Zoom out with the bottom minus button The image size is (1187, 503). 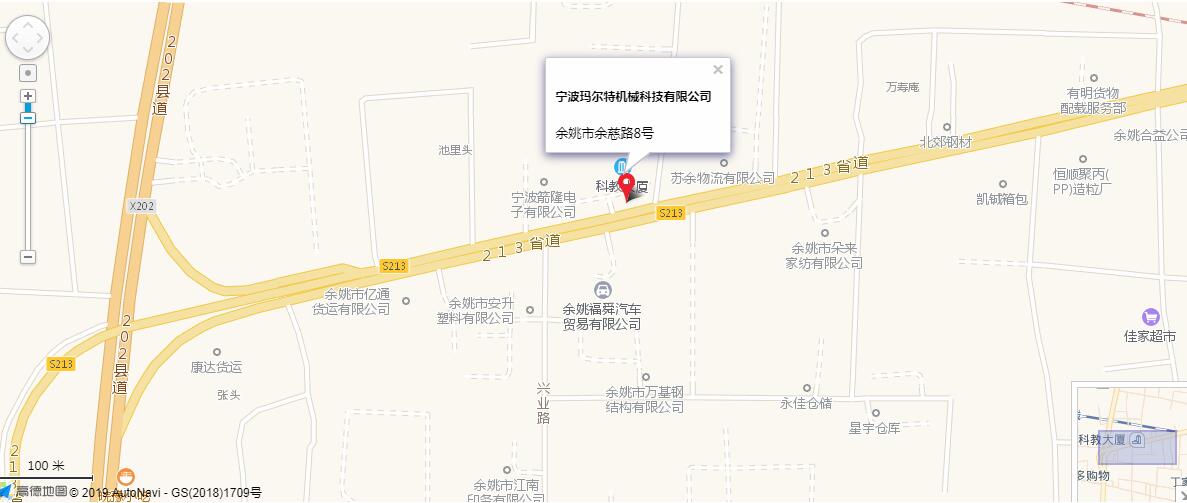click(x=28, y=257)
